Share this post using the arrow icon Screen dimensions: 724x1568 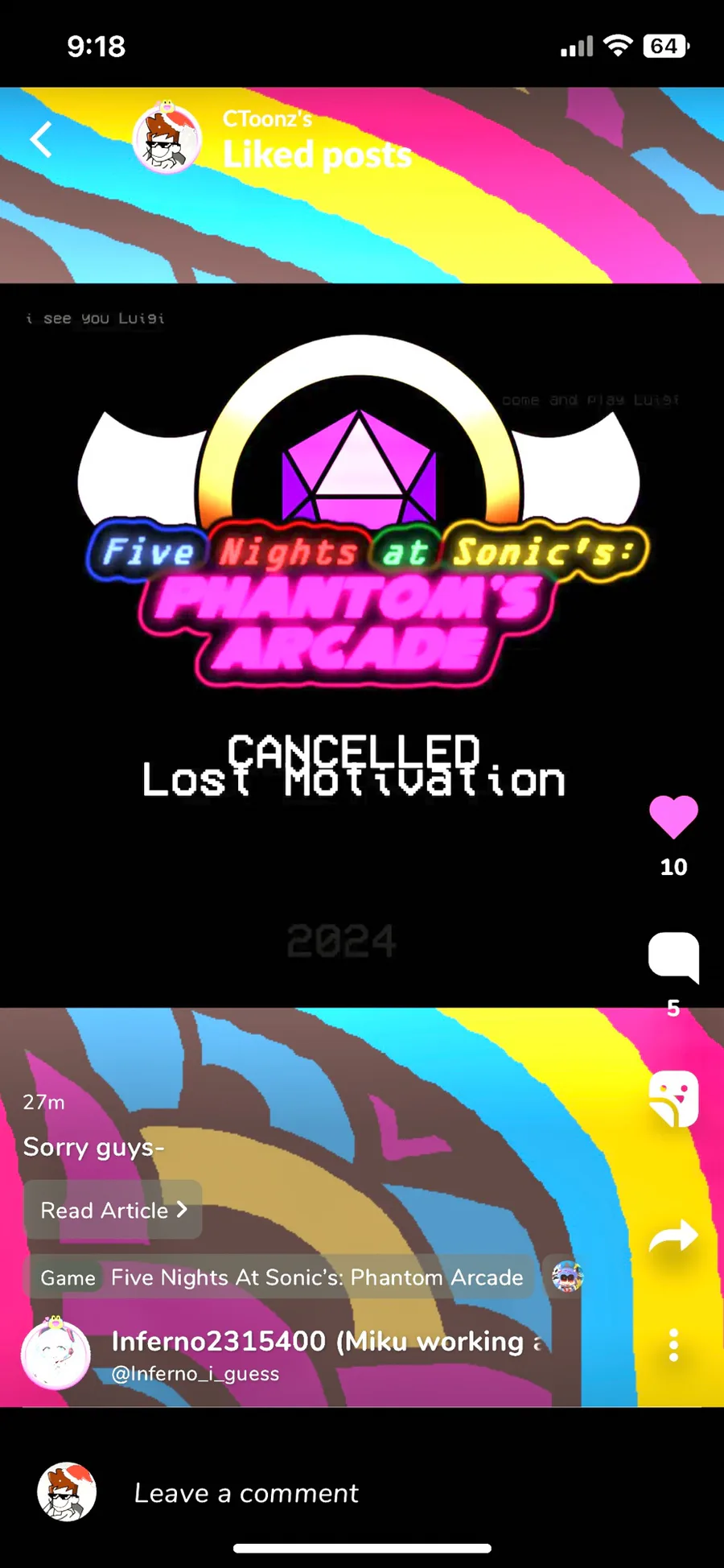(x=673, y=1236)
